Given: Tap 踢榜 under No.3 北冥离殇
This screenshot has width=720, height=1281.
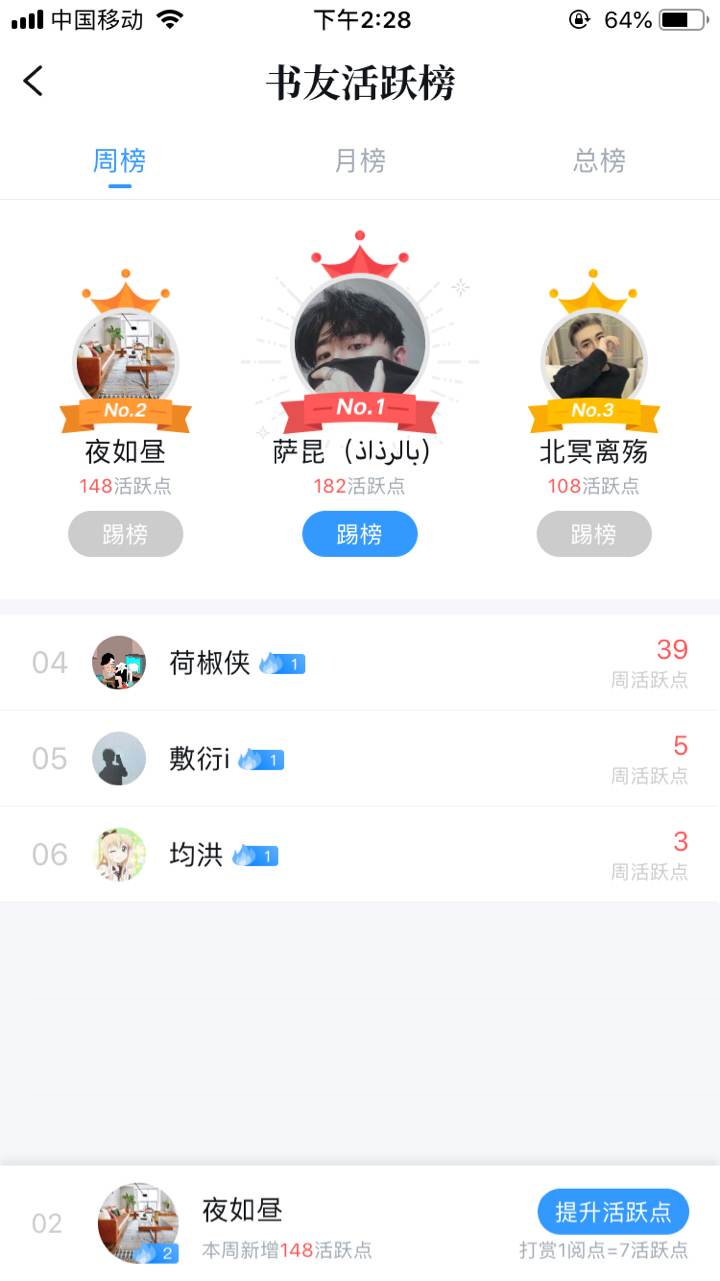Looking at the screenshot, I should point(594,534).
